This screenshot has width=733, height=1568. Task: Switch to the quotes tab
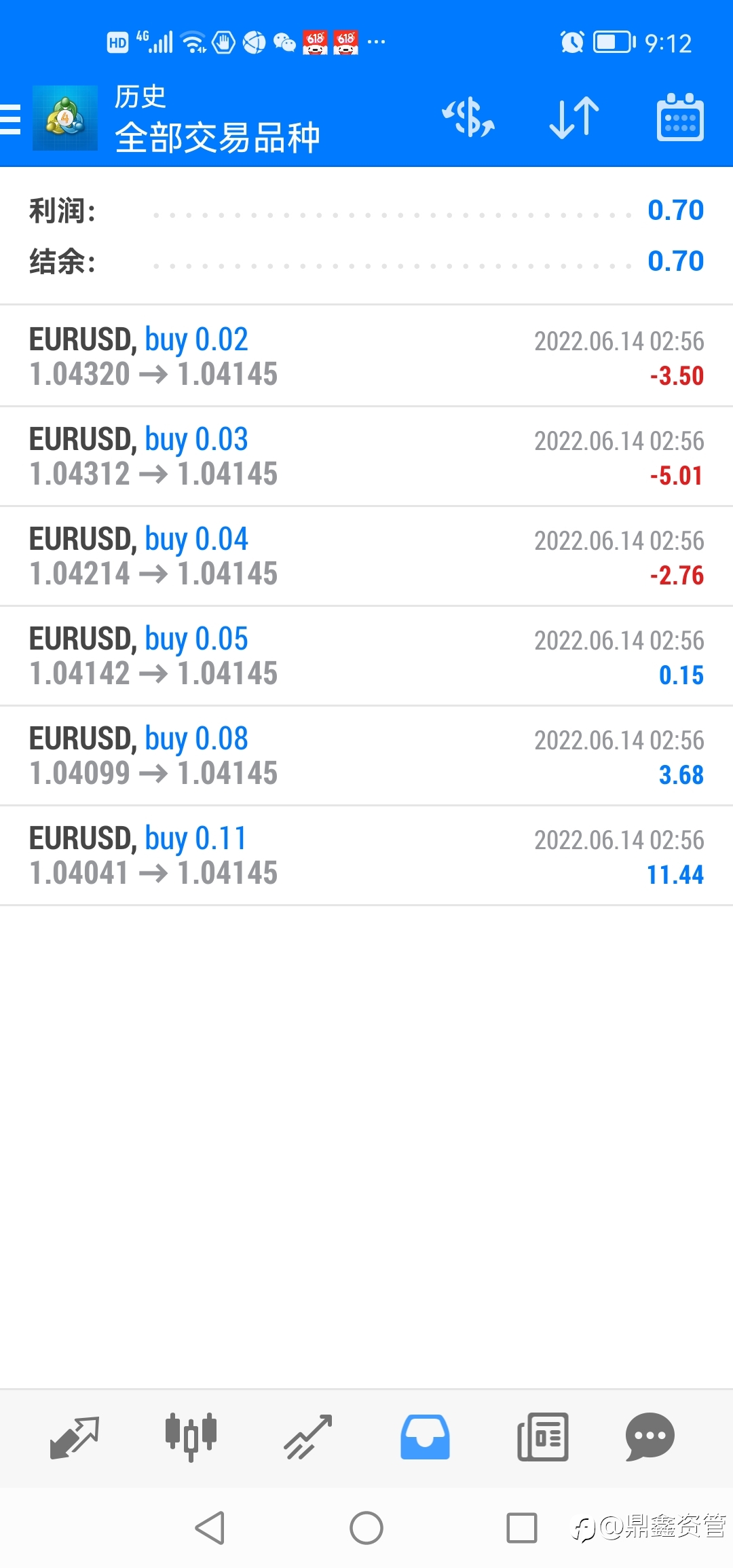(75, 1438)
